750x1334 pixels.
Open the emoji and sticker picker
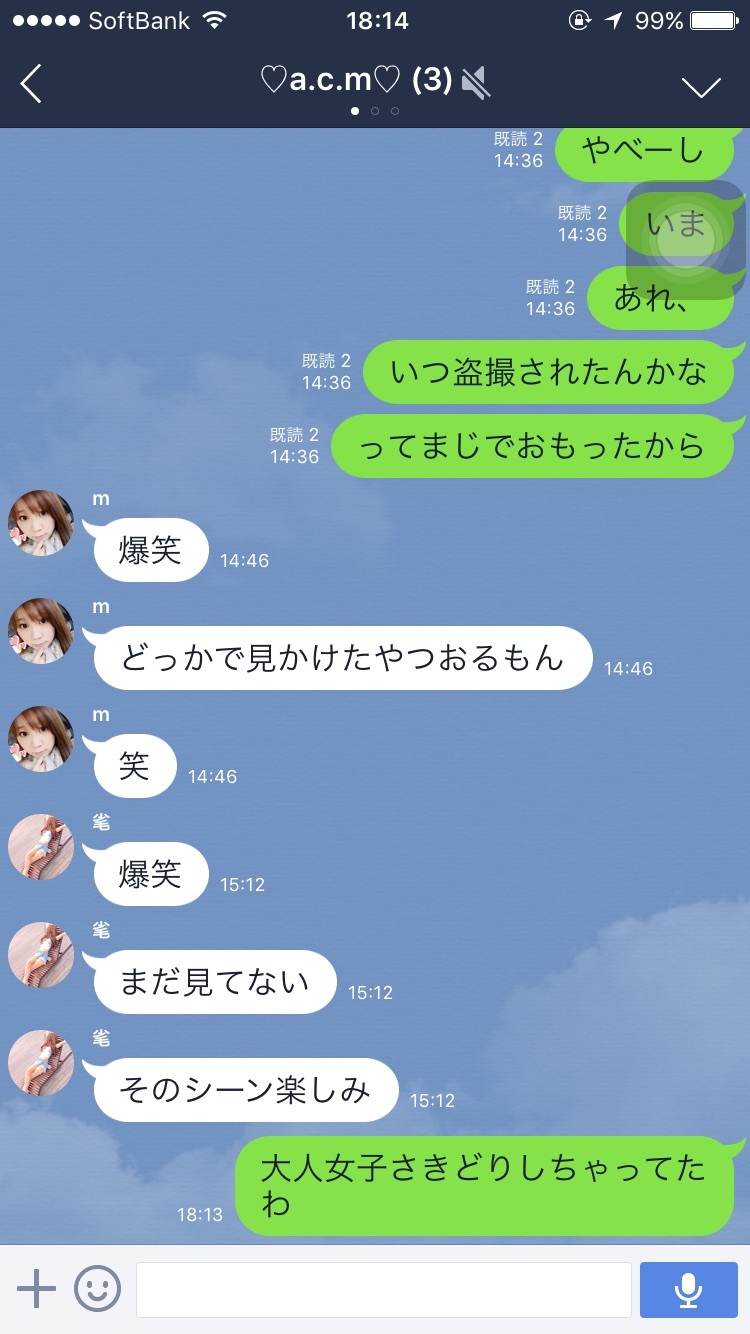point(98,1289)
